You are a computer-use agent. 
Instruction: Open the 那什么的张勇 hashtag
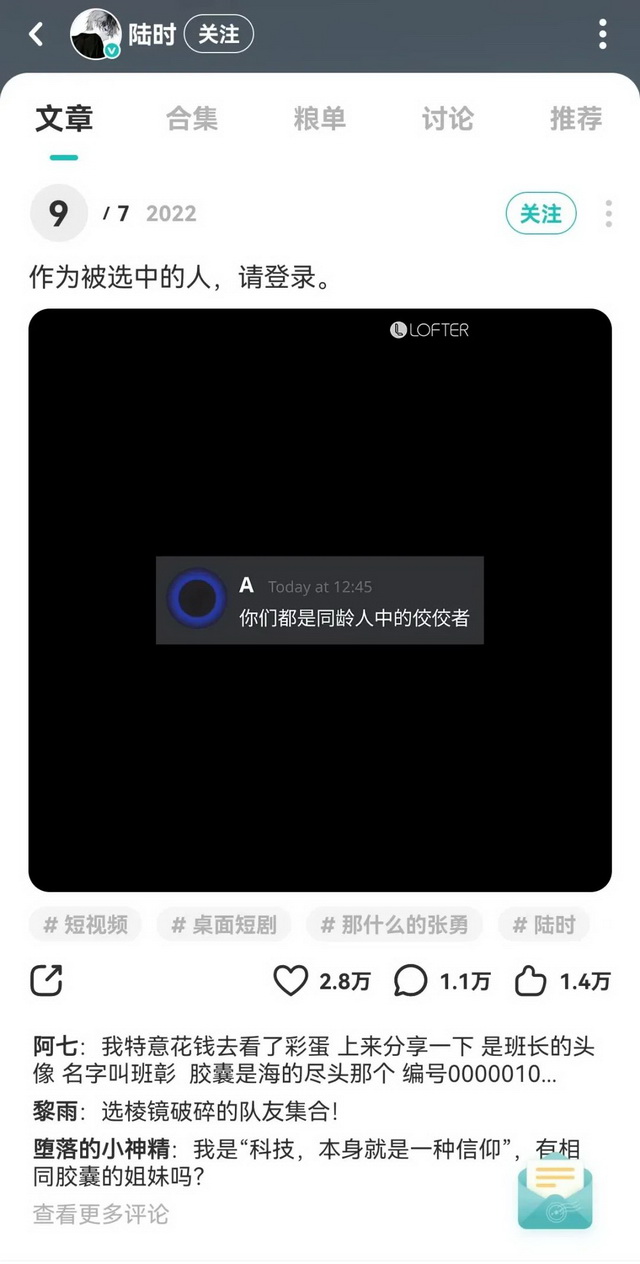(x=394, y=924)
